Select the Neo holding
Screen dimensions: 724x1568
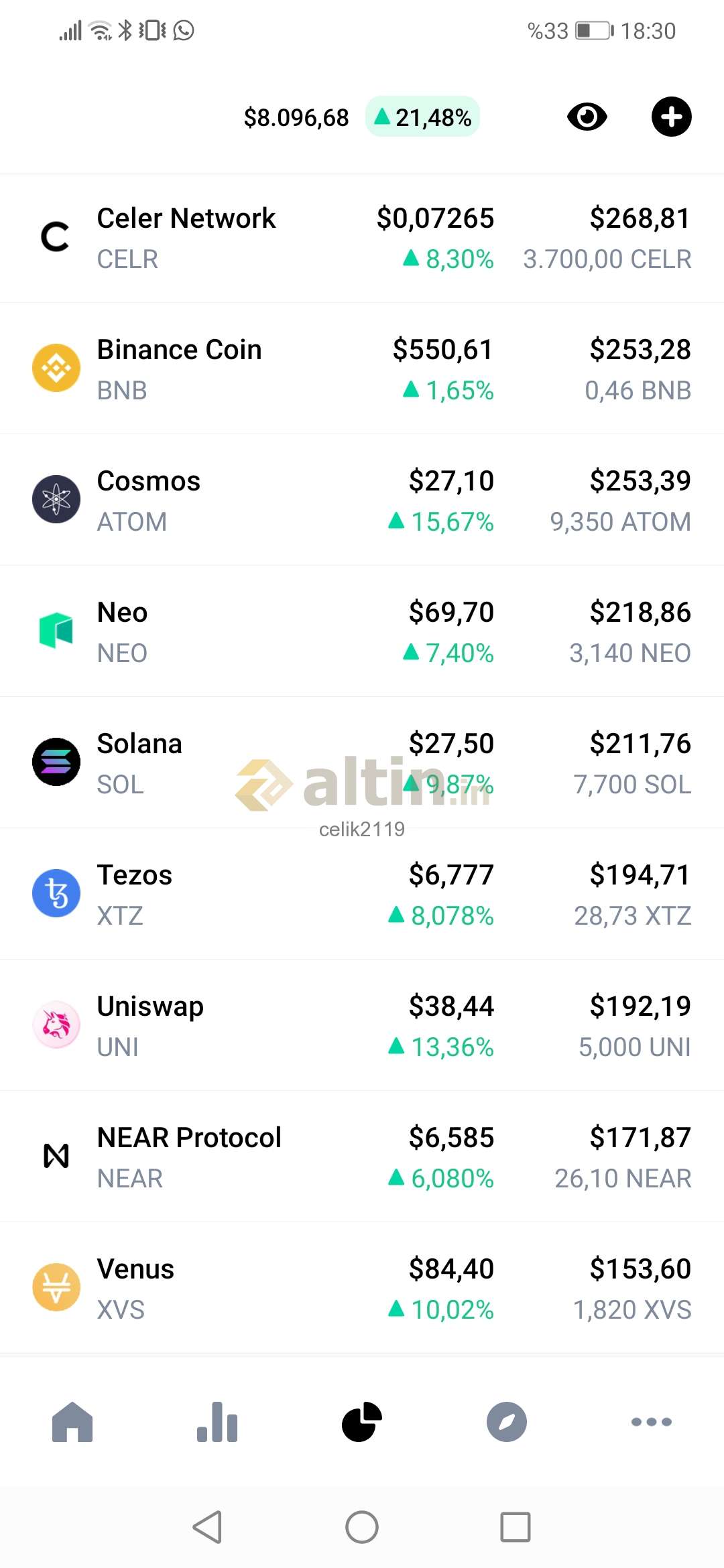pos(362,631)
